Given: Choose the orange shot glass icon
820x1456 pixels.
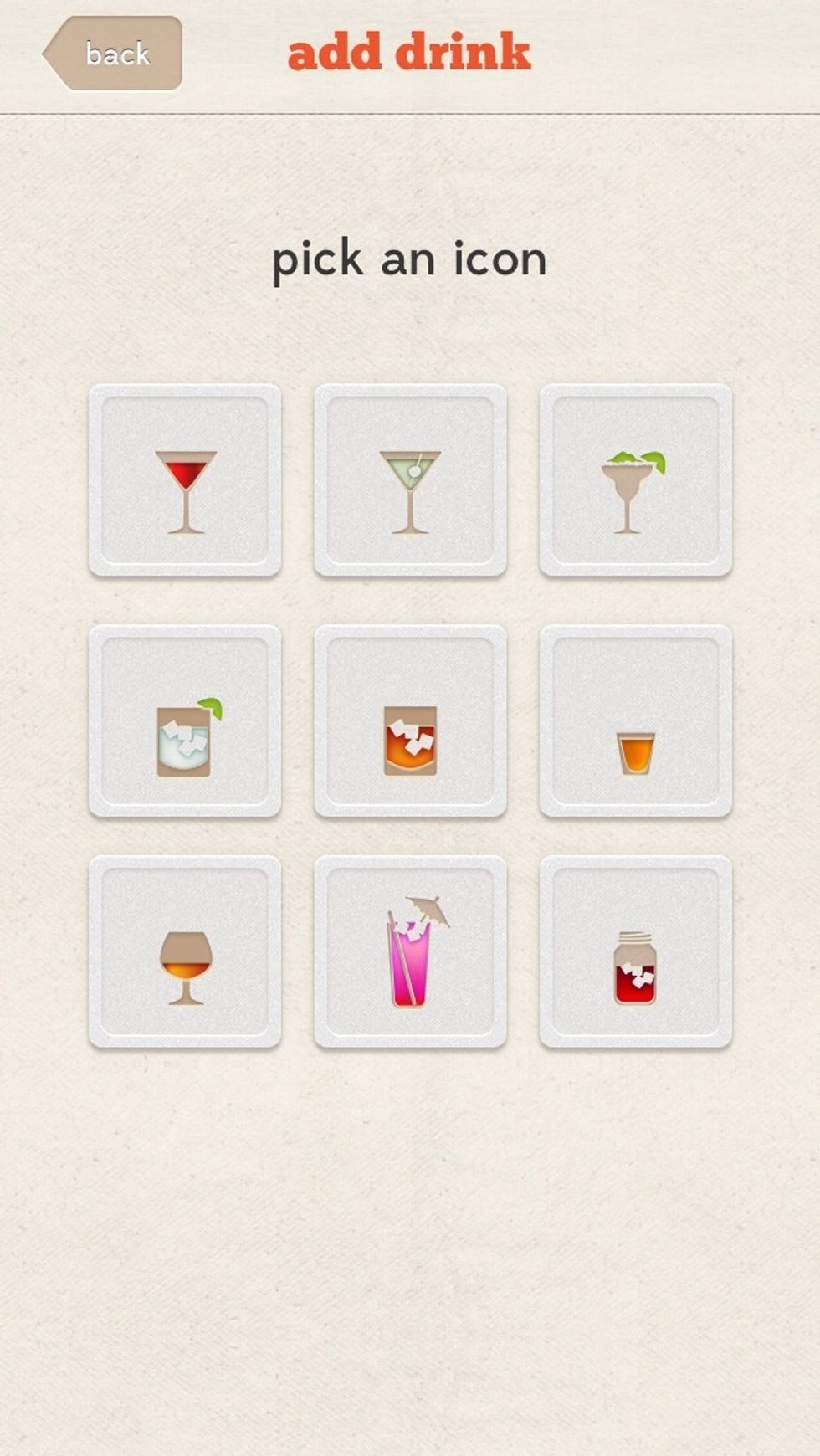Looking at the screenshot, I should 636,720.
